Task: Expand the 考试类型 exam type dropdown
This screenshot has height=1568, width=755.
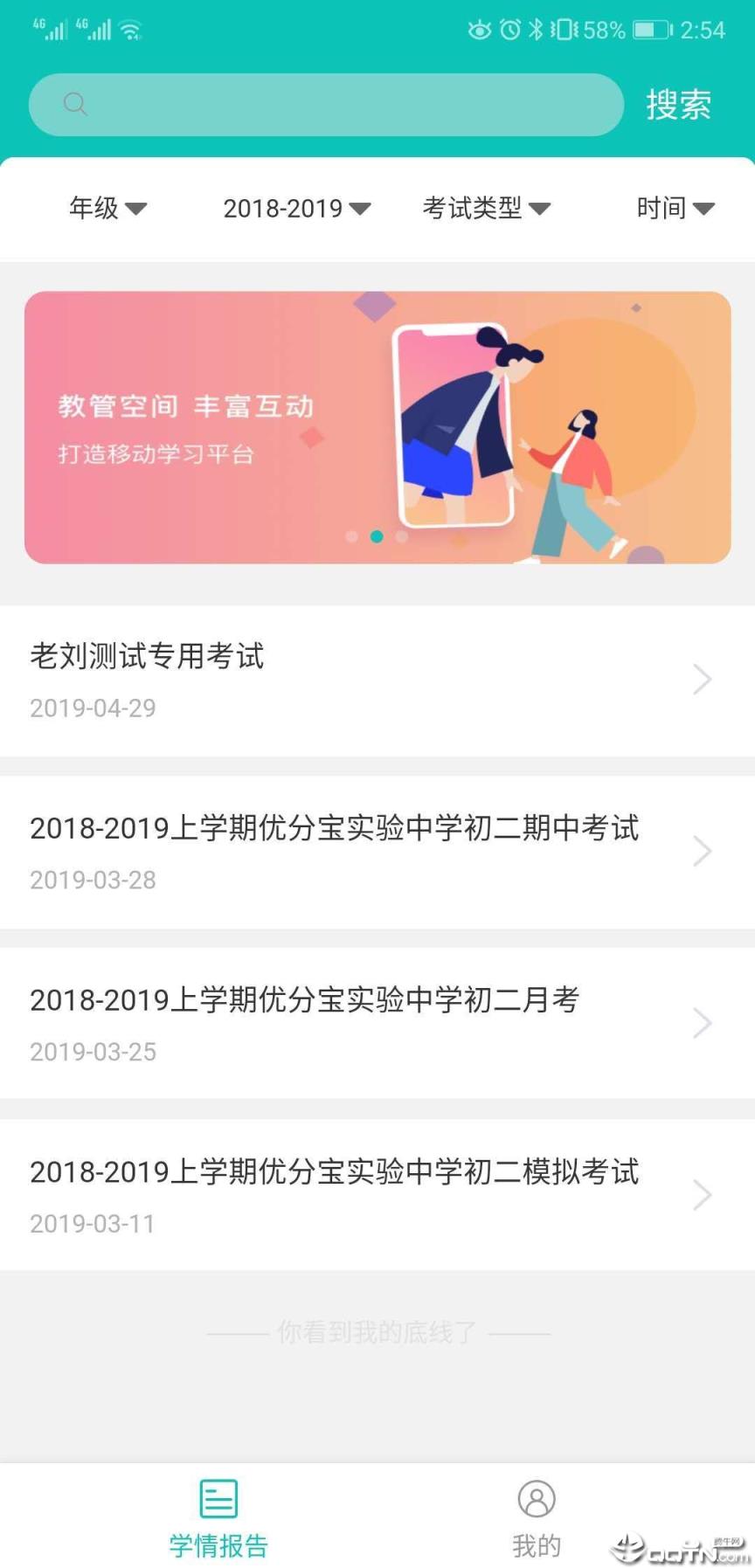Action: 485,209
